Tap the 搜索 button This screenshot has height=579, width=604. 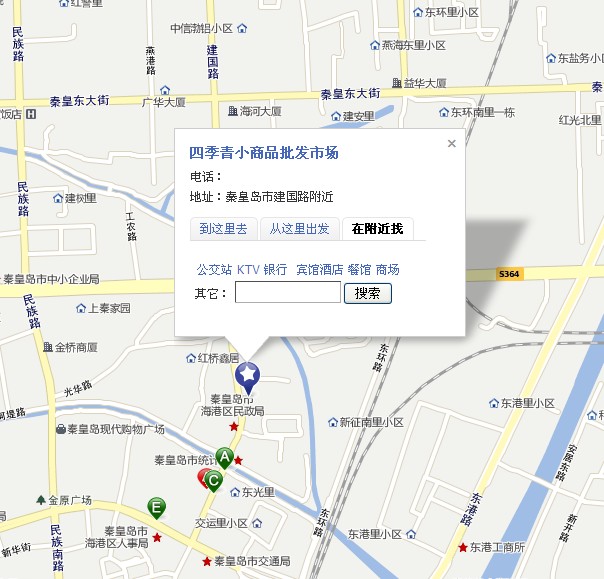click(x=368, y=293)
